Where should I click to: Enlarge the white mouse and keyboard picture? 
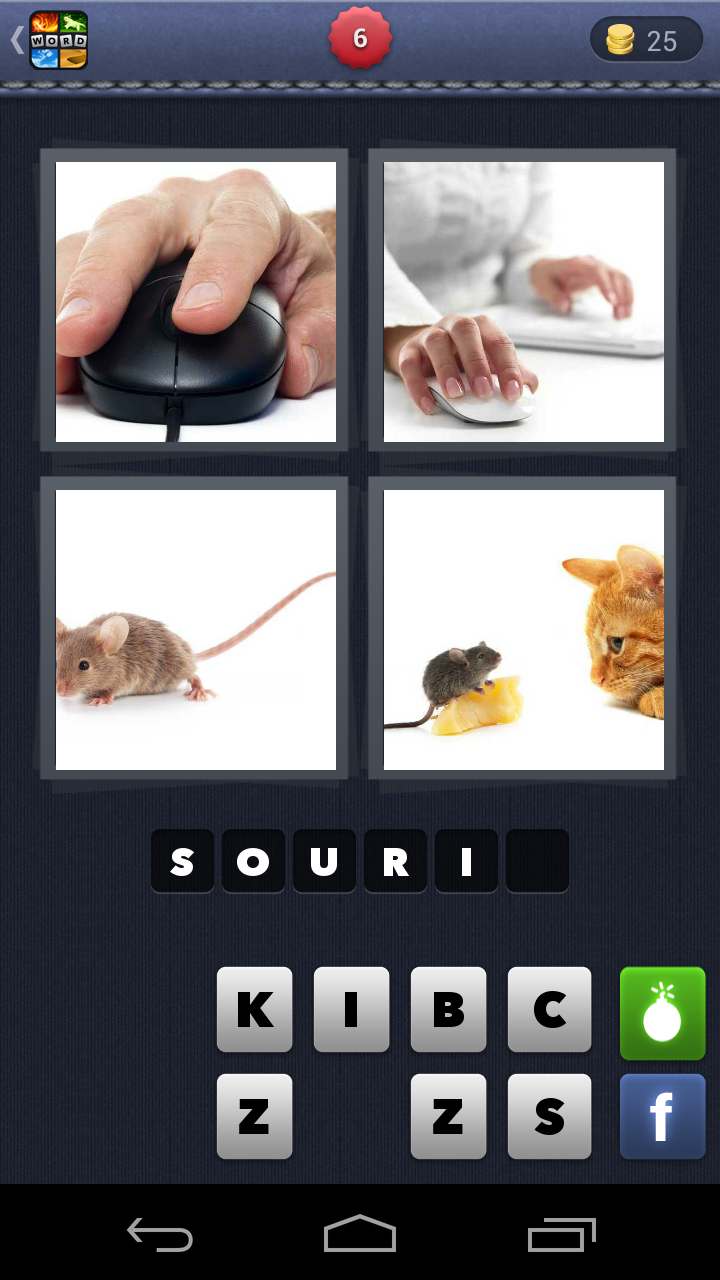pyautogui.click(x=523, y=301)
